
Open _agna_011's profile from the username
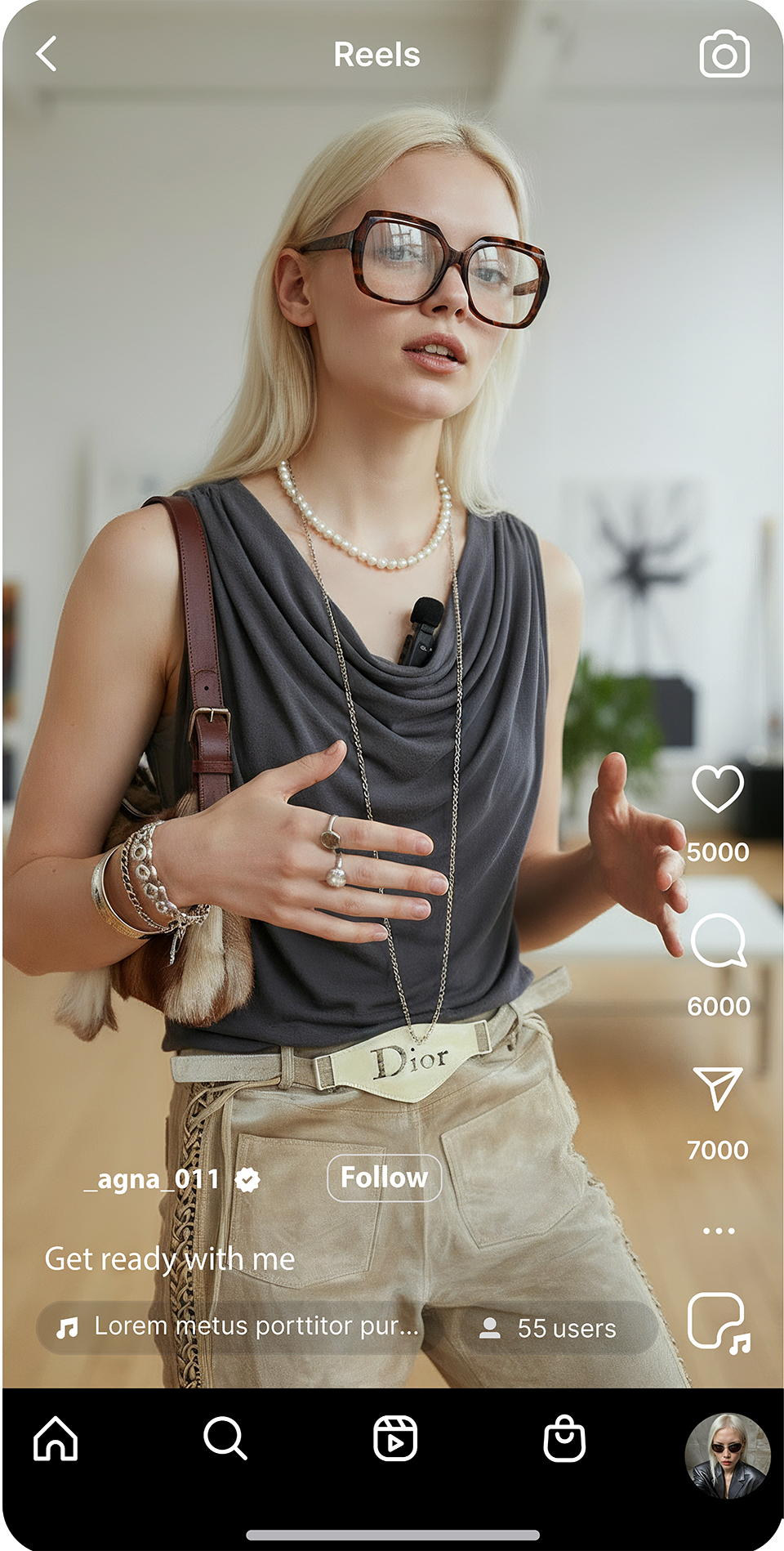pyautogui.click(x=153, y=1179)
